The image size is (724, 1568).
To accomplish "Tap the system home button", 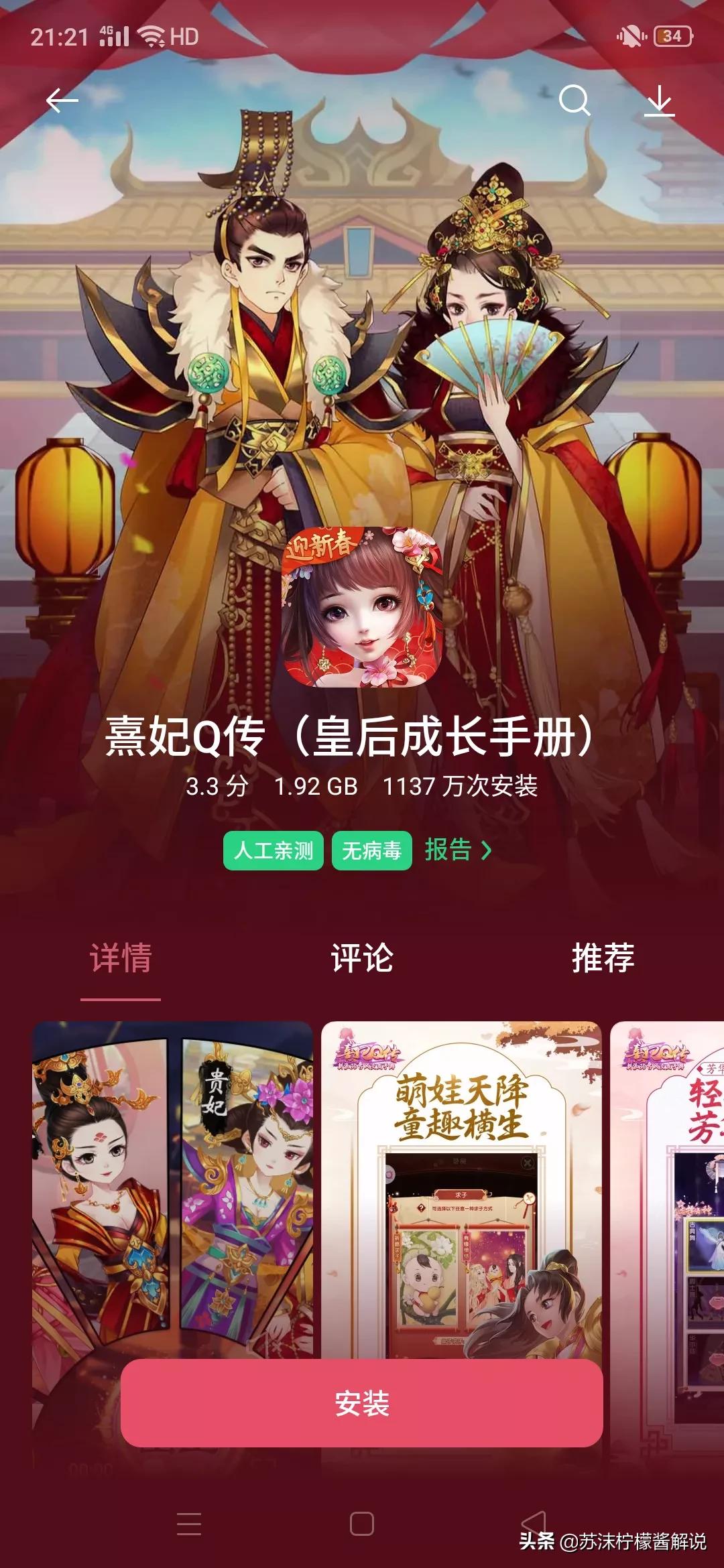I will (362, 1524).
